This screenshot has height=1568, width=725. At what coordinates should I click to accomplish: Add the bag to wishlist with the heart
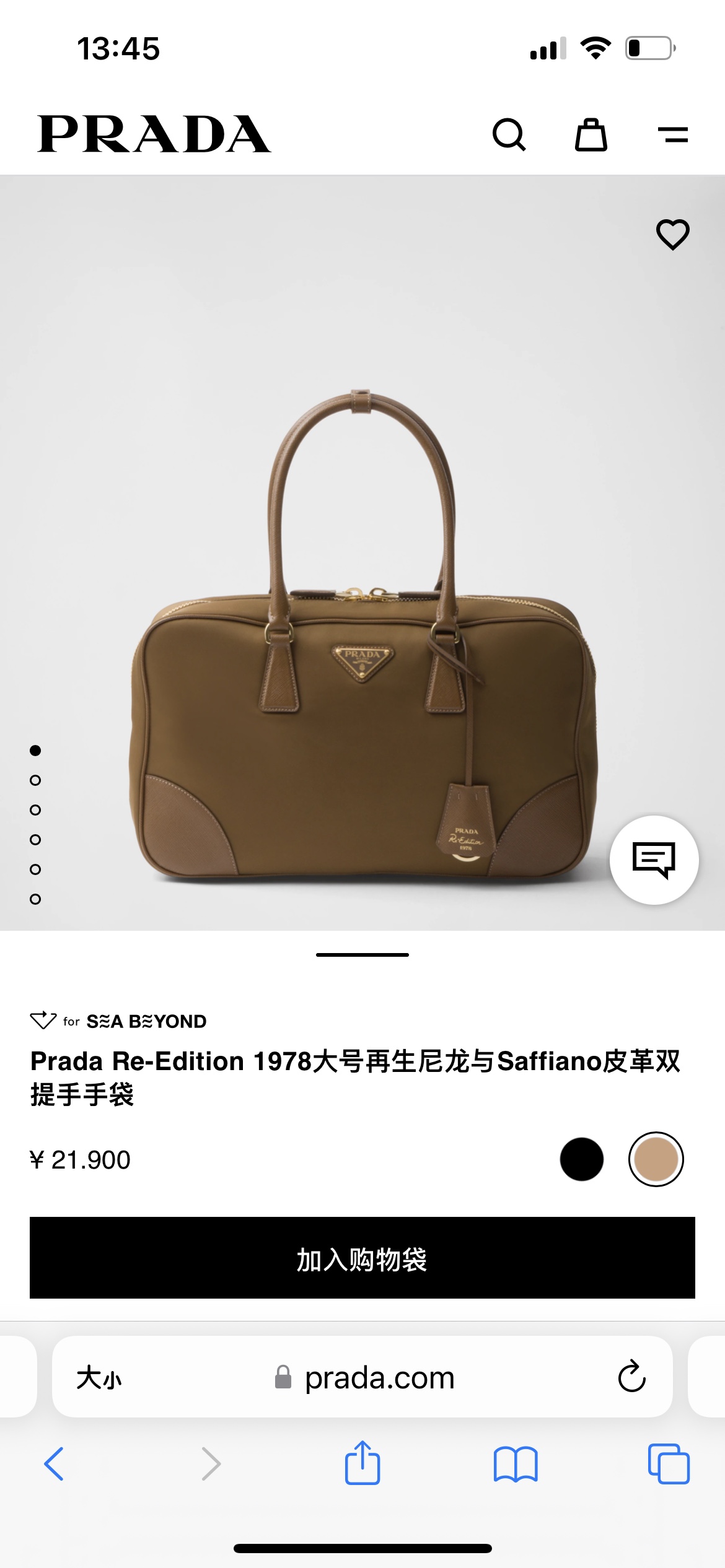pos(673,235)
